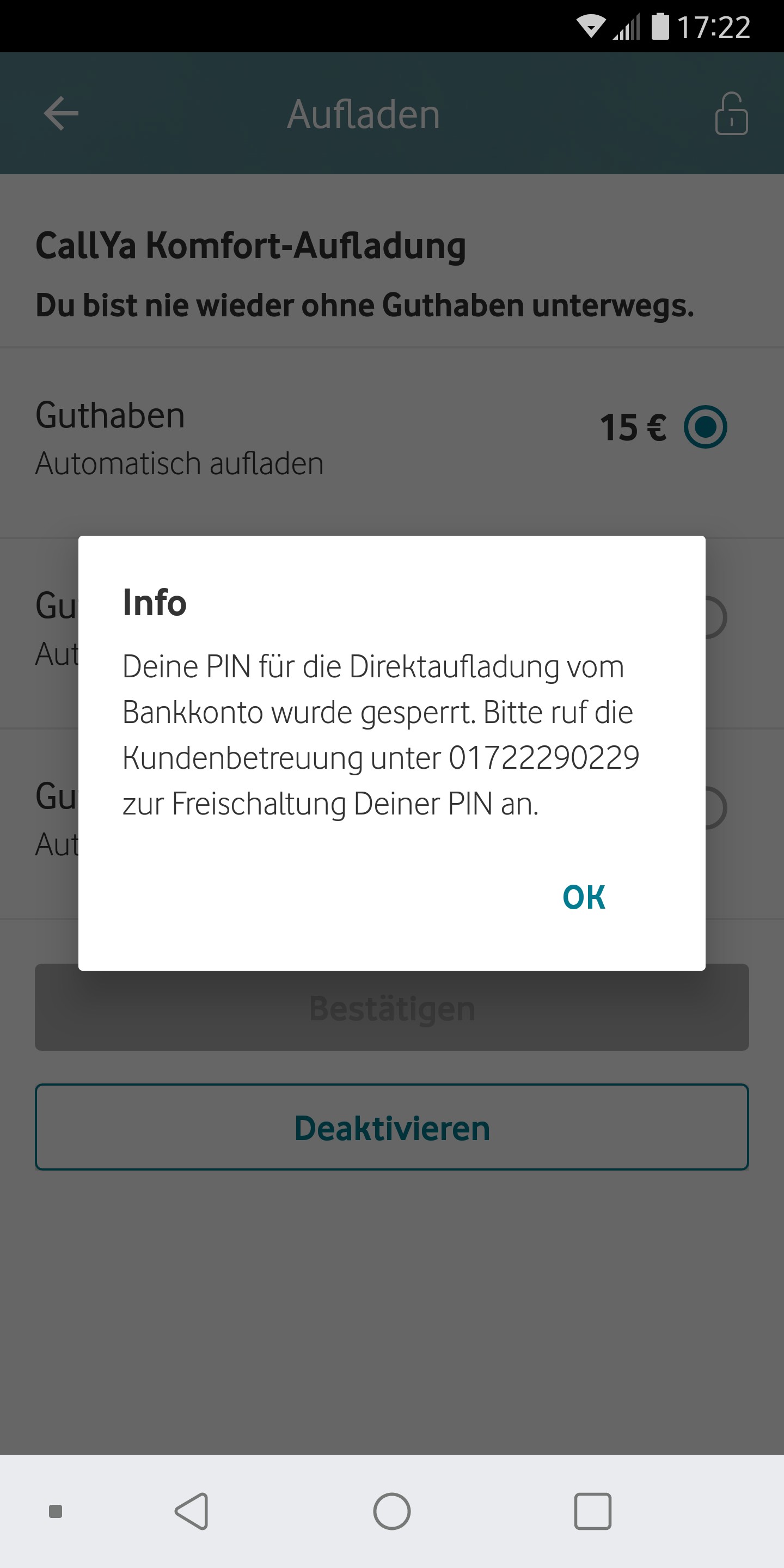784x1568 pixels.
Task: Select the 15 € Guthaben option
Action: [x=705, y=427]
